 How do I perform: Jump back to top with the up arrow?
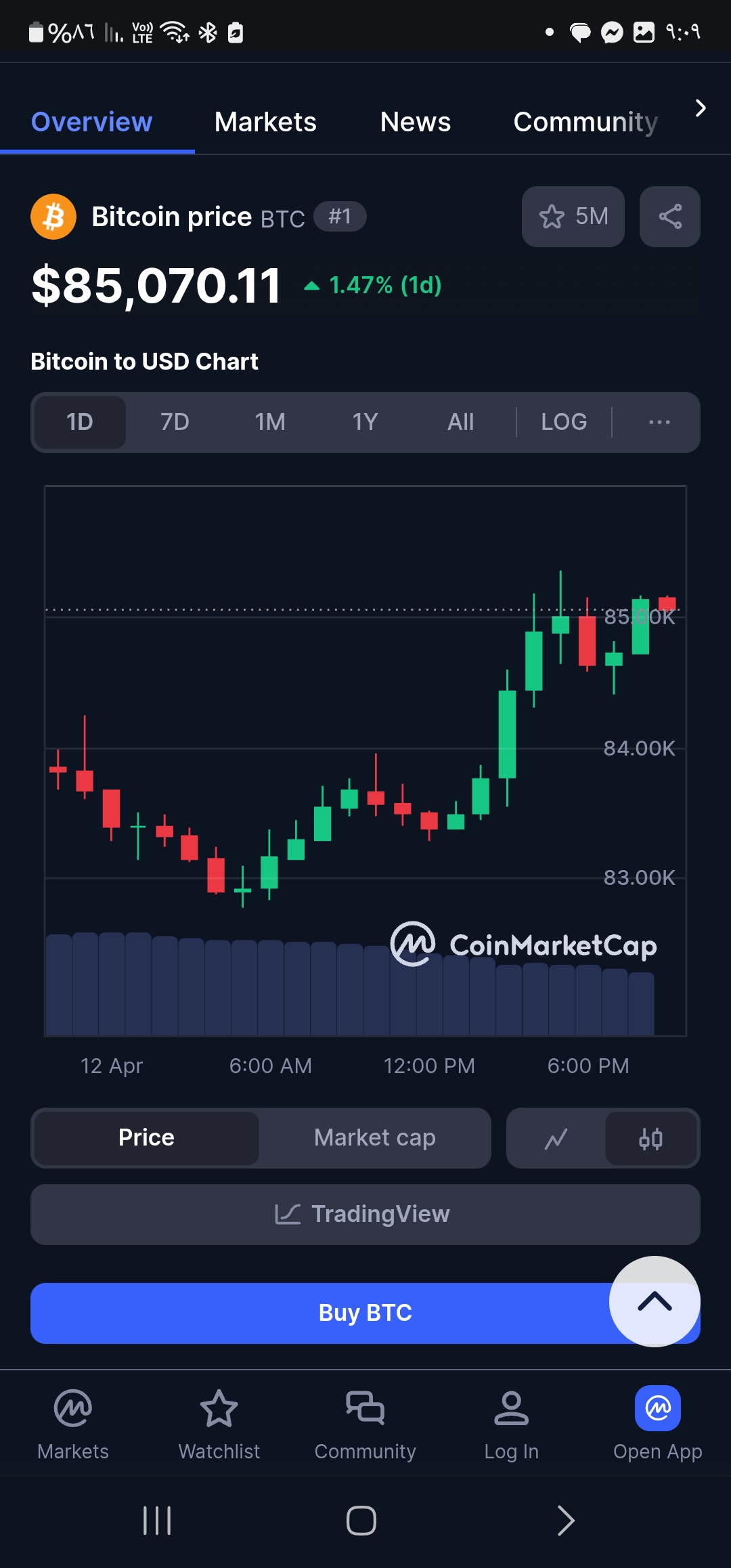coord(655,1301)
